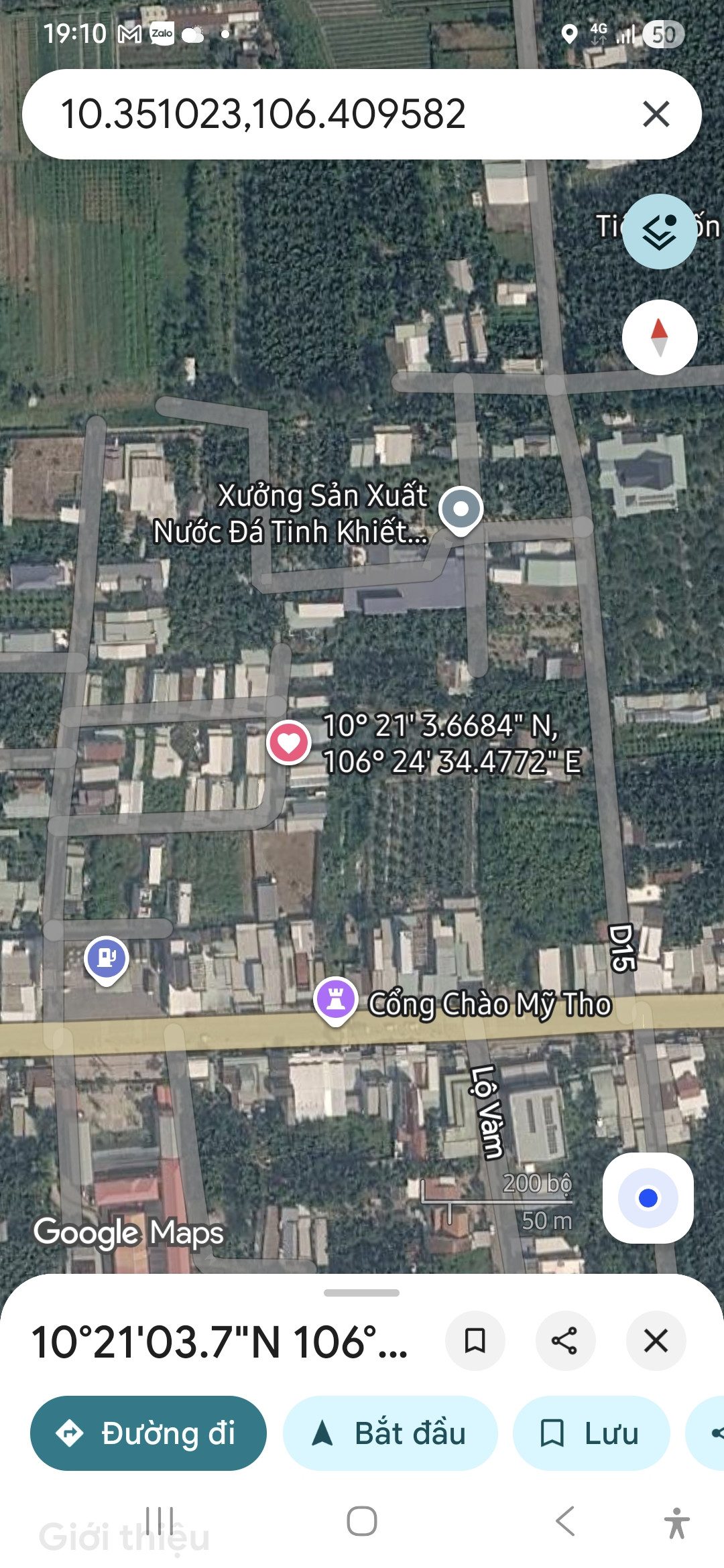Tap the Lưu chip to save
Viewport: 724px width, 1568px height.
[591, 1433]
